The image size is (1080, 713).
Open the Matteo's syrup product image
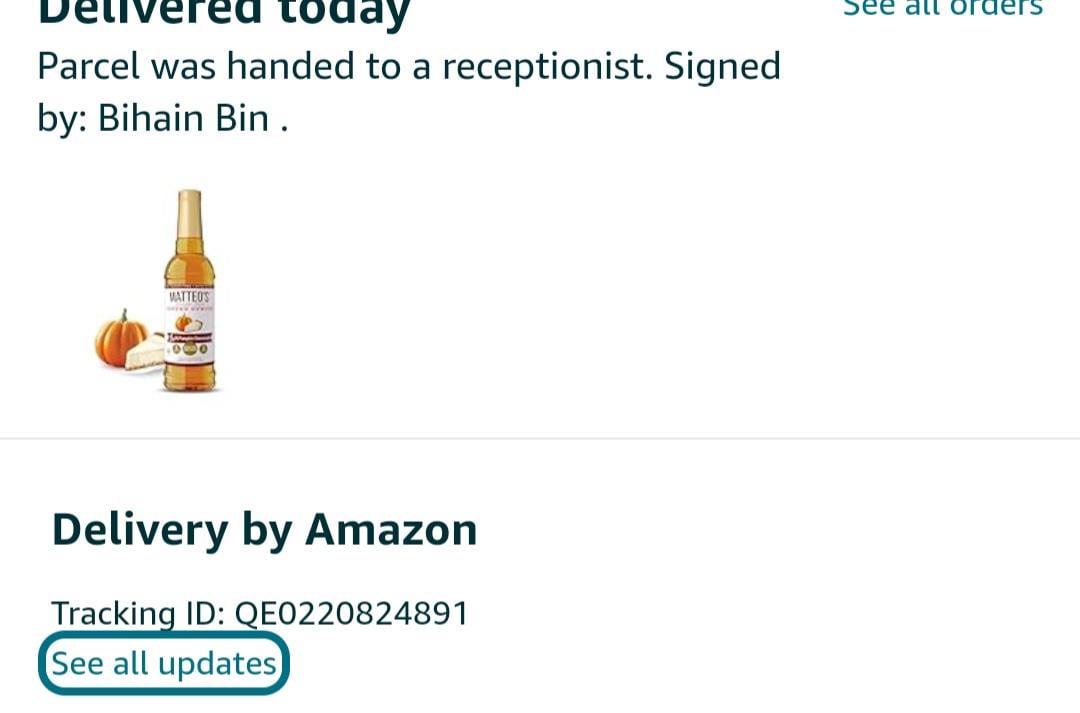(x=158, y=291)
